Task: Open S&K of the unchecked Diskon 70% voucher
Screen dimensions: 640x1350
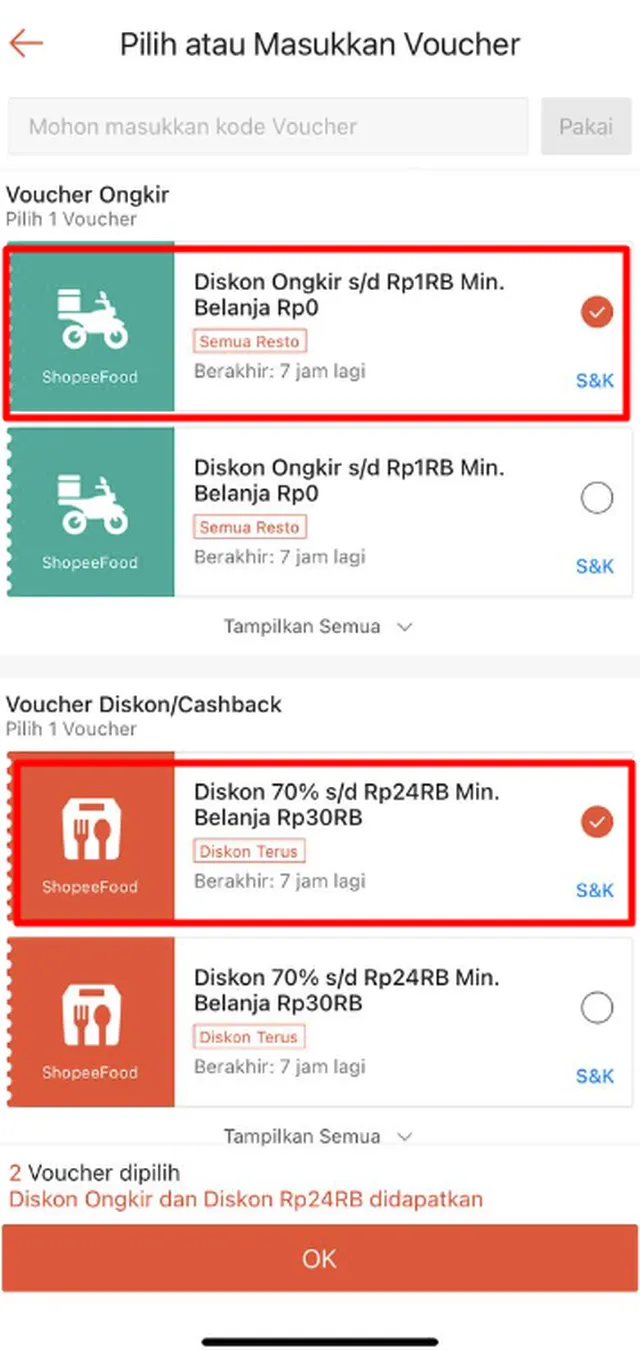Action: tap(594, 1076)
